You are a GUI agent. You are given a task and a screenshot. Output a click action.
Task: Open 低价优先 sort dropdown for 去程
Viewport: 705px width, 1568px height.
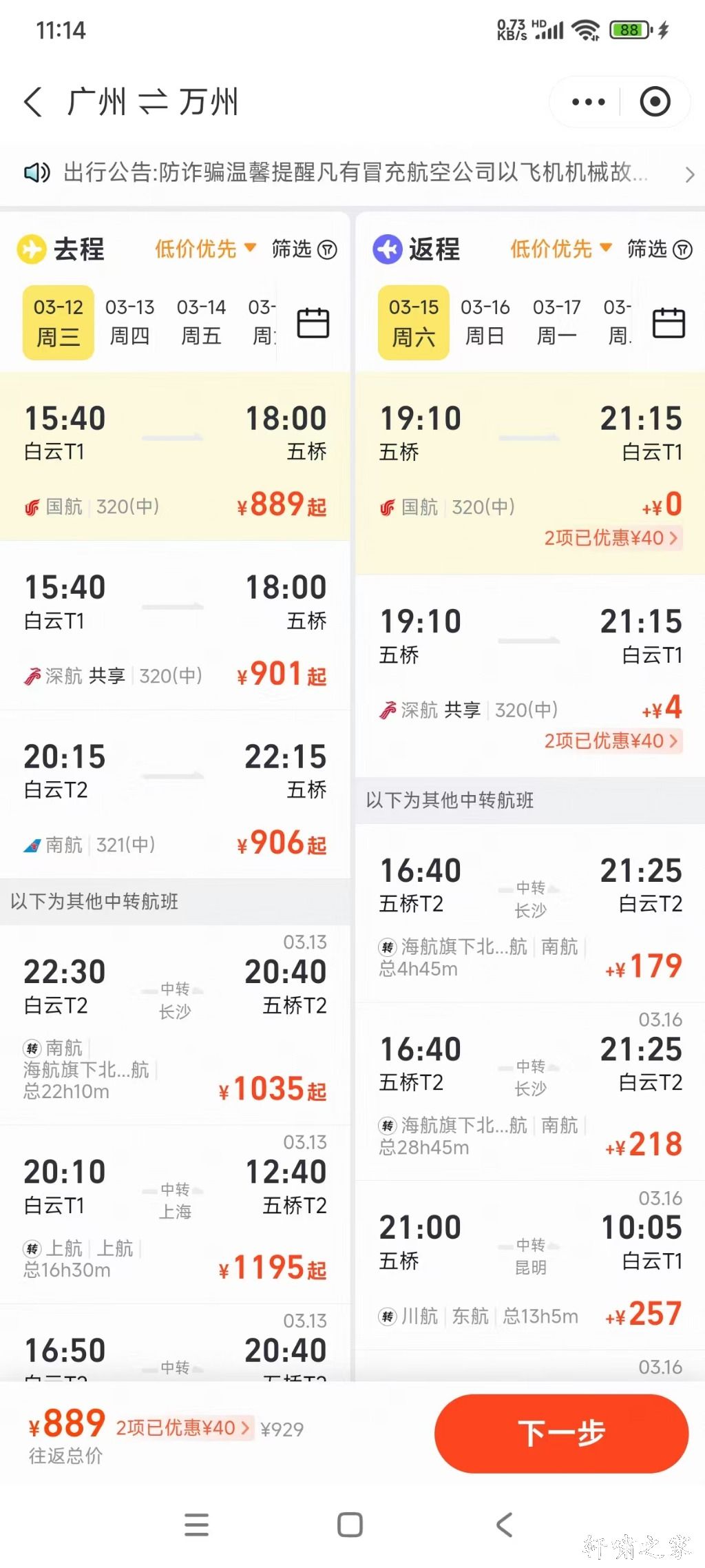pos(205,249)
